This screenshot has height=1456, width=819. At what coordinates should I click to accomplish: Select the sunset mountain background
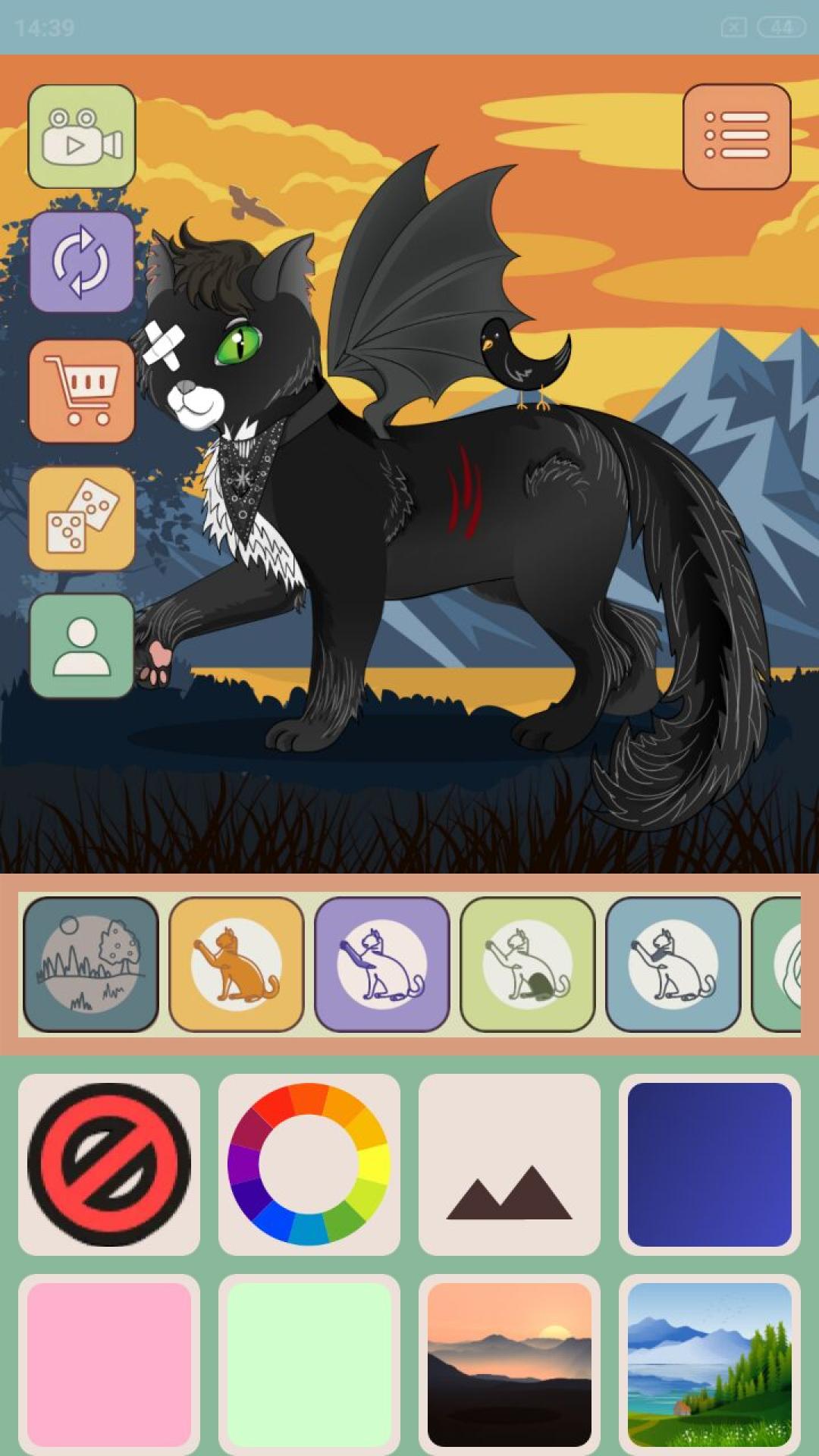pos(510,1365)
